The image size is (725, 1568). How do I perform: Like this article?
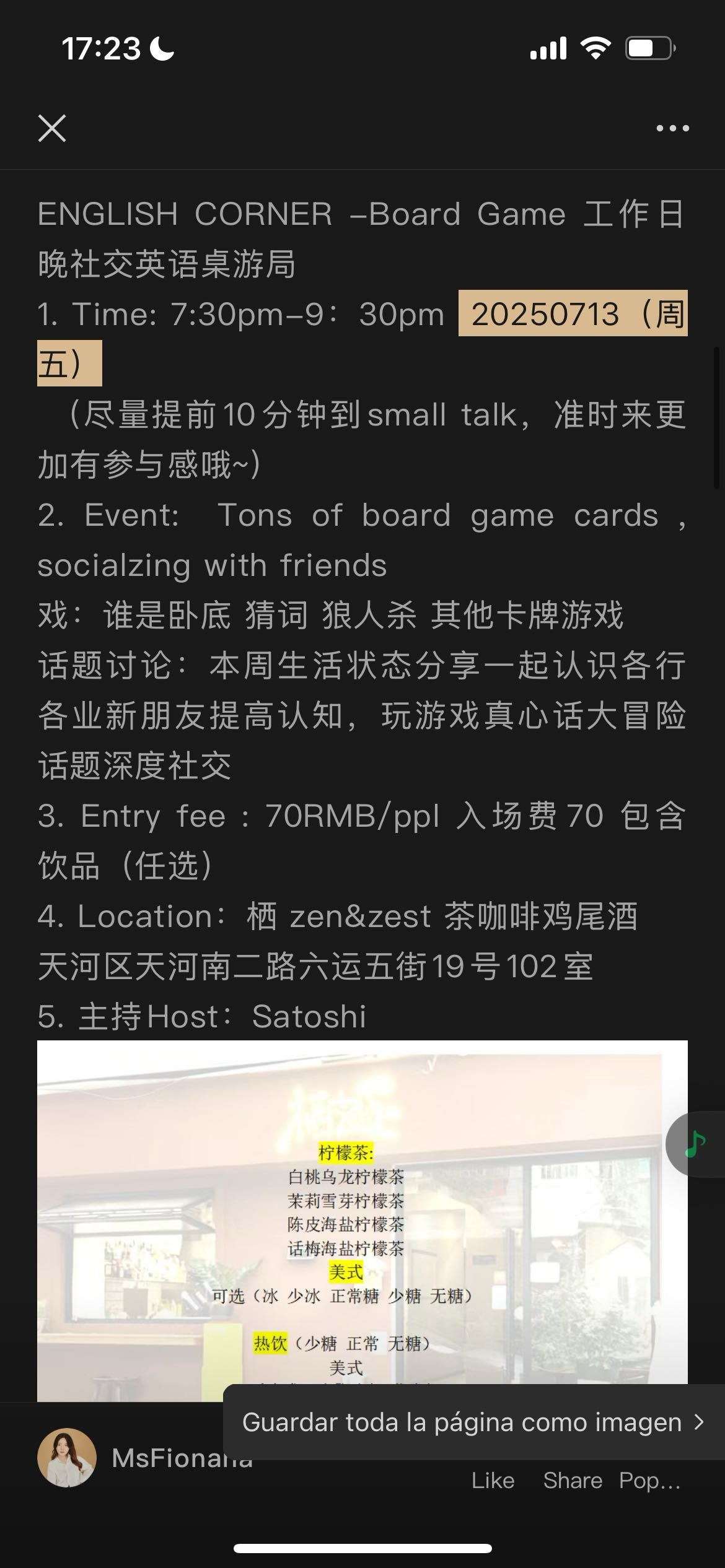coord(493,1480)
